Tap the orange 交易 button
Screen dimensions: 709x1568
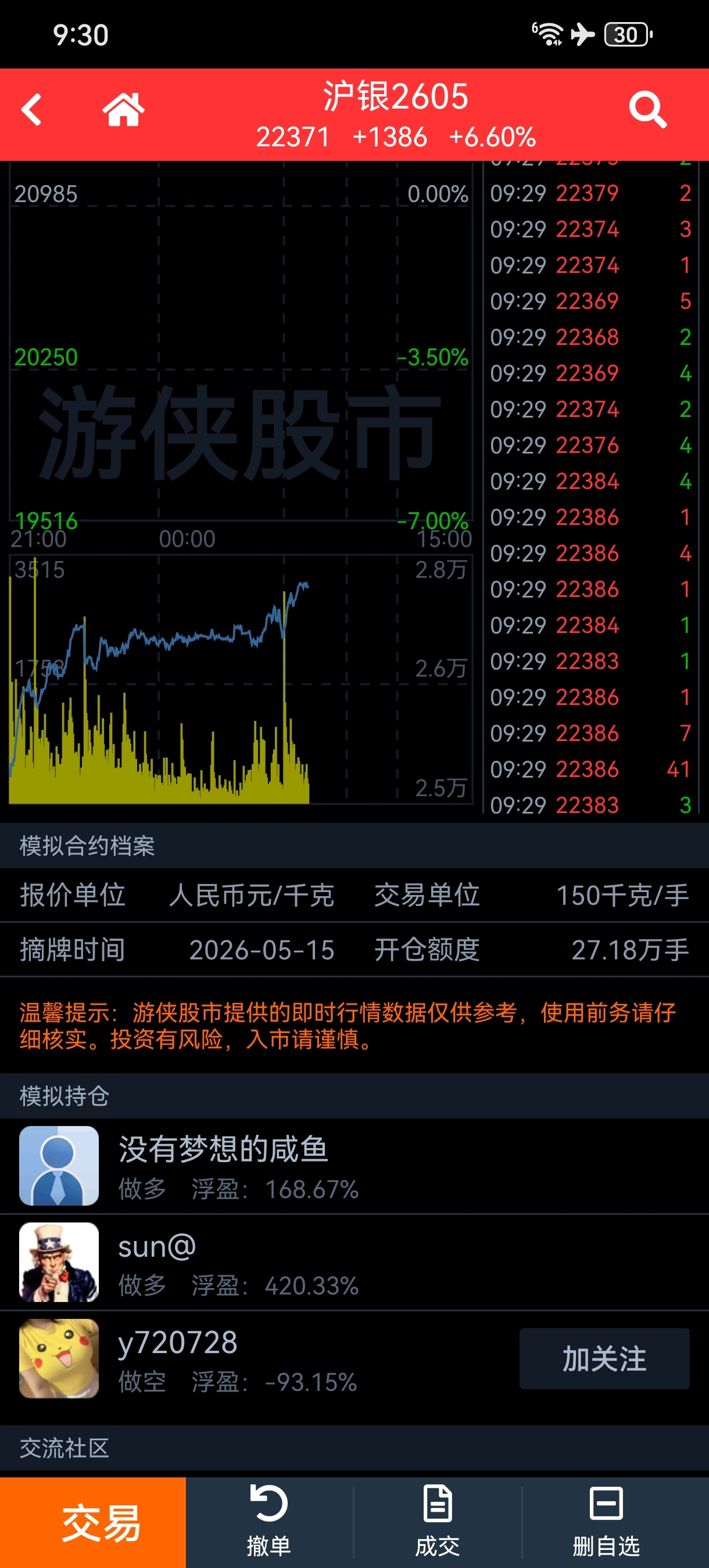(93, 1522)
